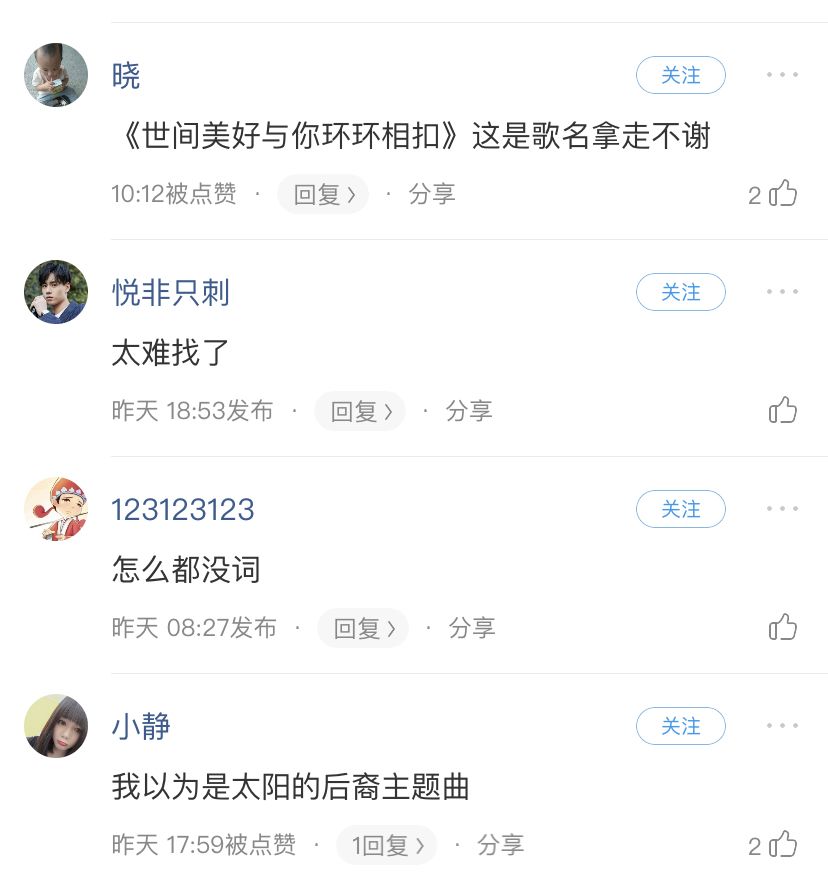
Task: Share 晓's comment
Action: tap(432, 194)
